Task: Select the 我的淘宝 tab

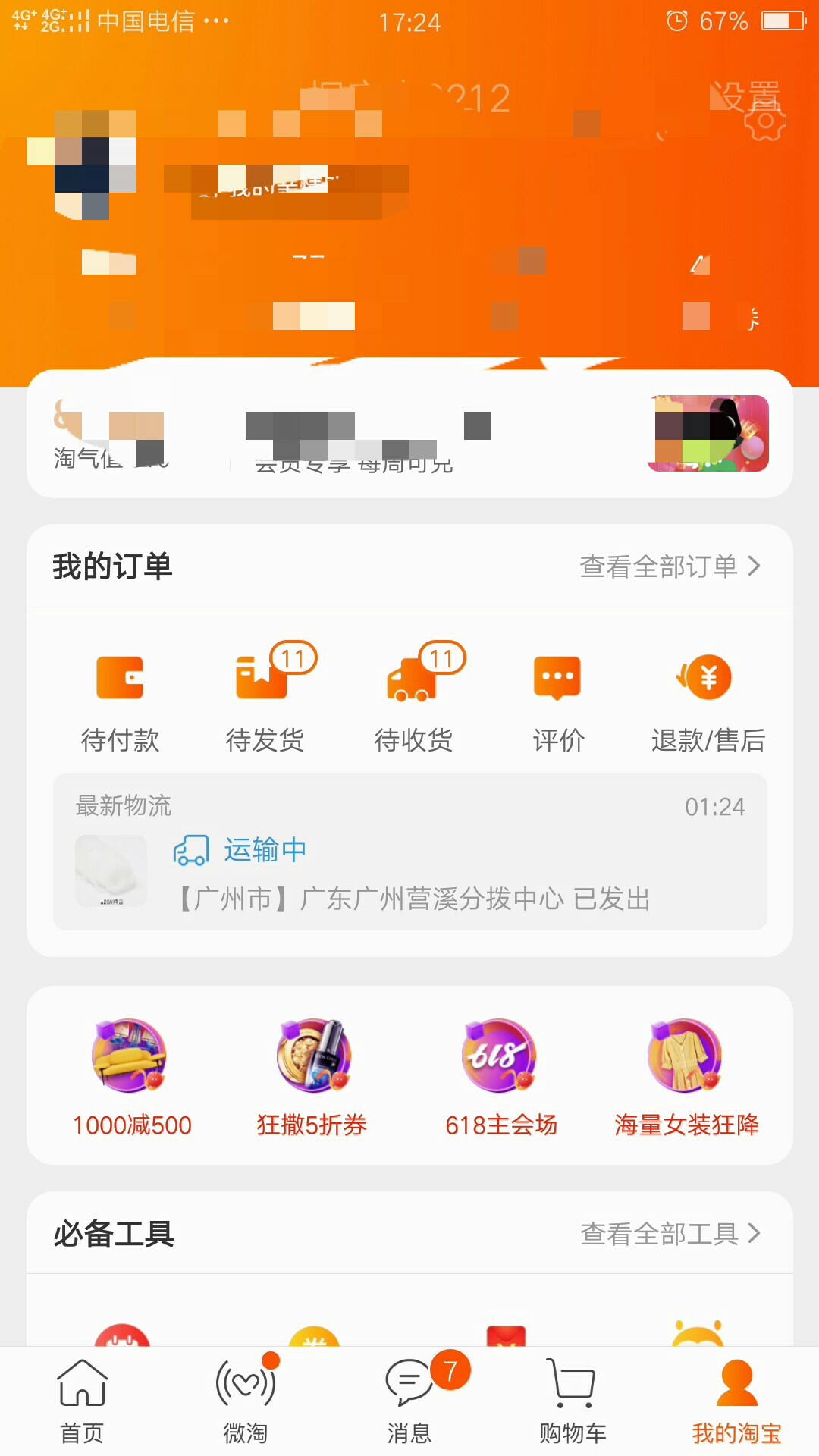Action: tap(737, 1401)
